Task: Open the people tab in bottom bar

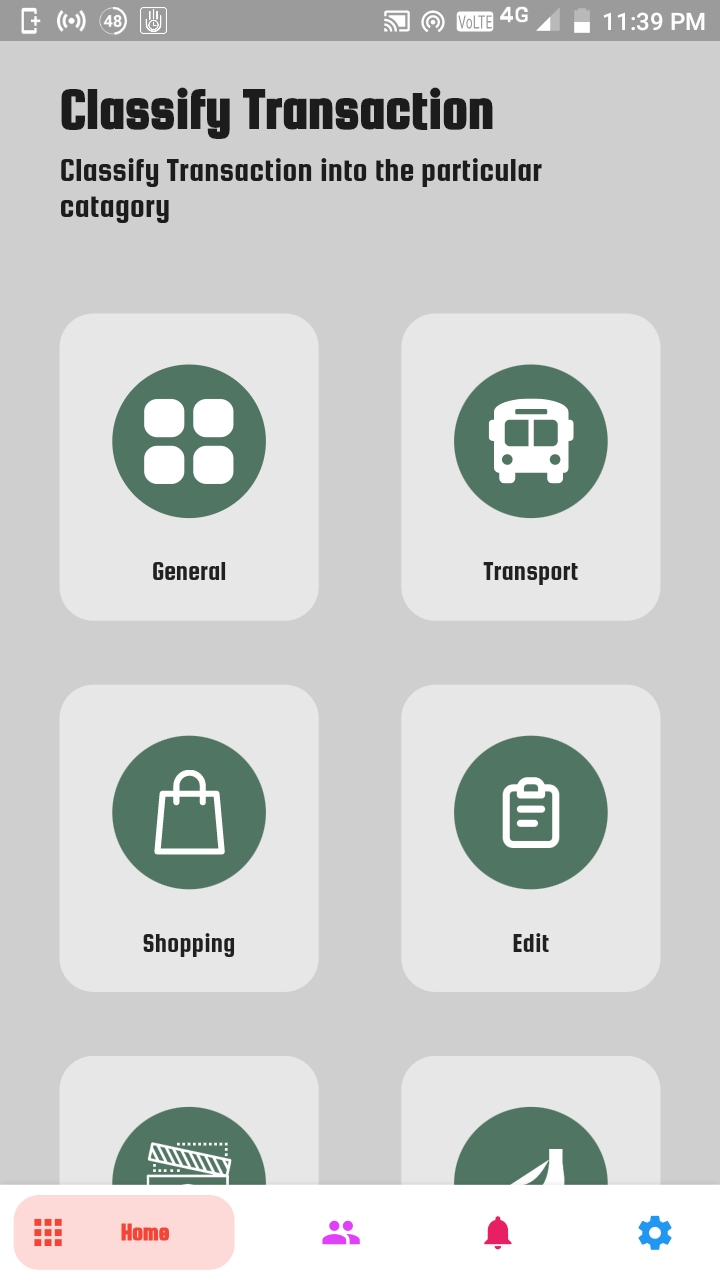Action: click(341, 1233)
